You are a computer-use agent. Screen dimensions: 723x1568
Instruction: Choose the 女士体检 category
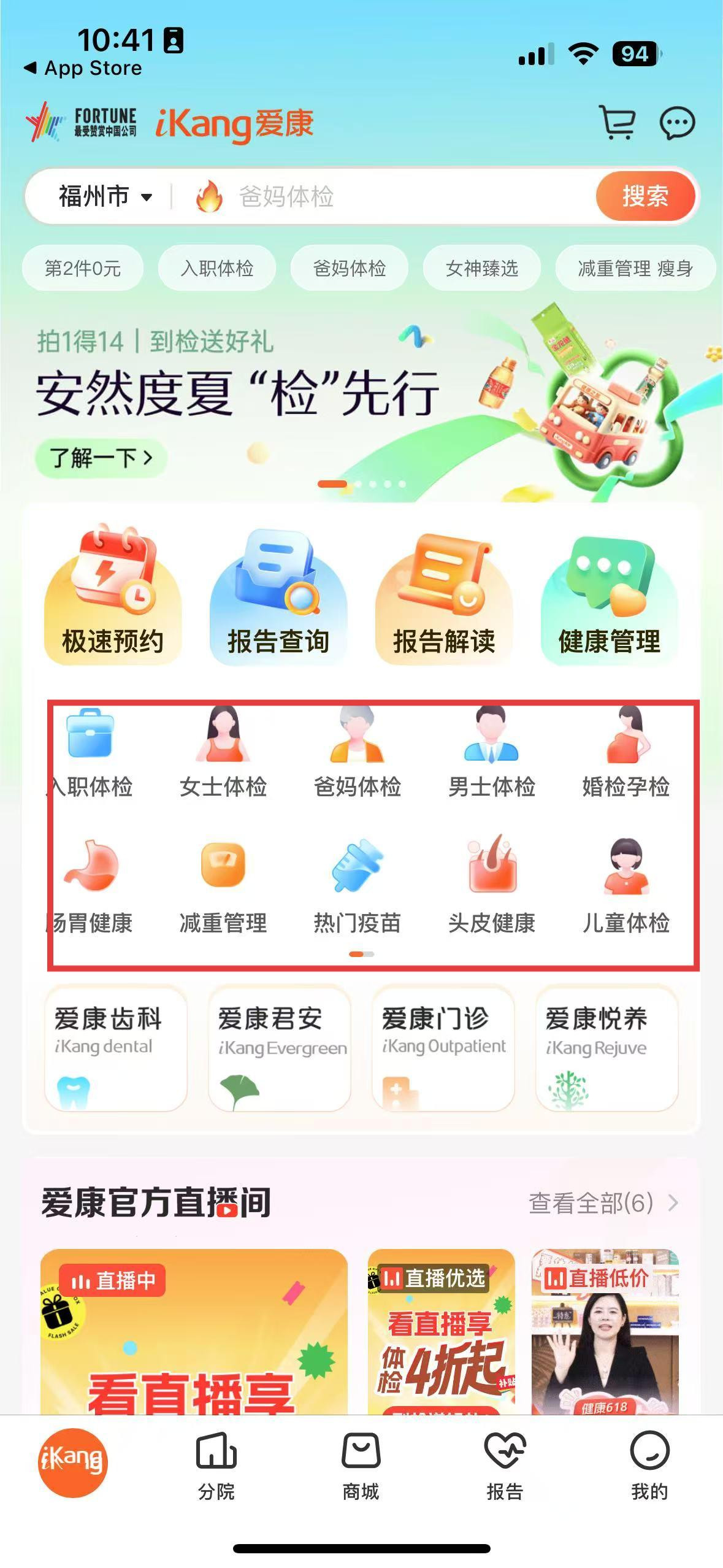pyautogui.click(x=223, y=752)
